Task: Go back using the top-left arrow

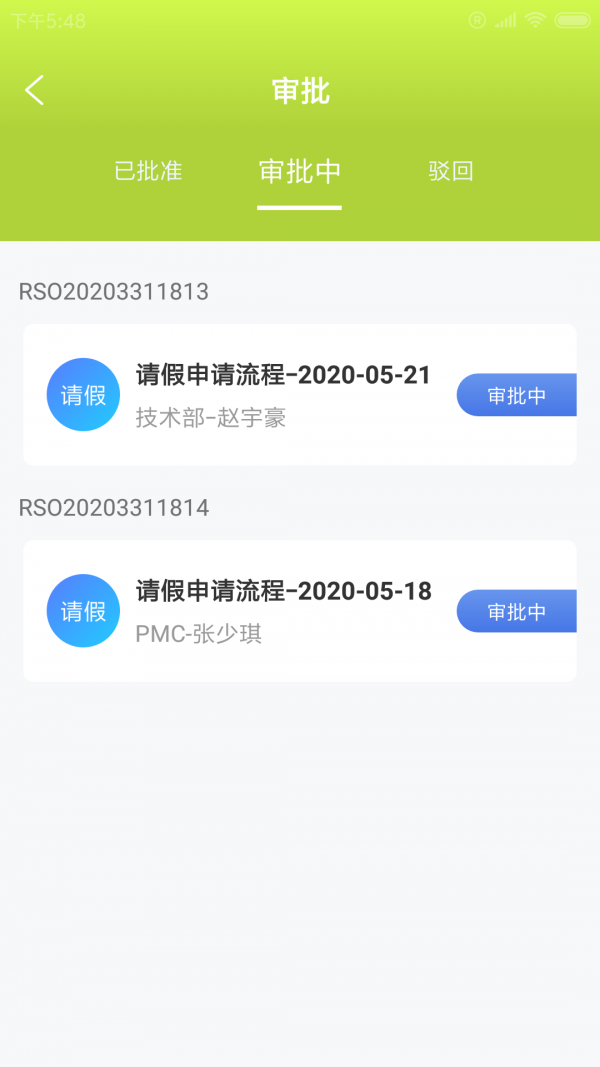Action: coord(35,90)
